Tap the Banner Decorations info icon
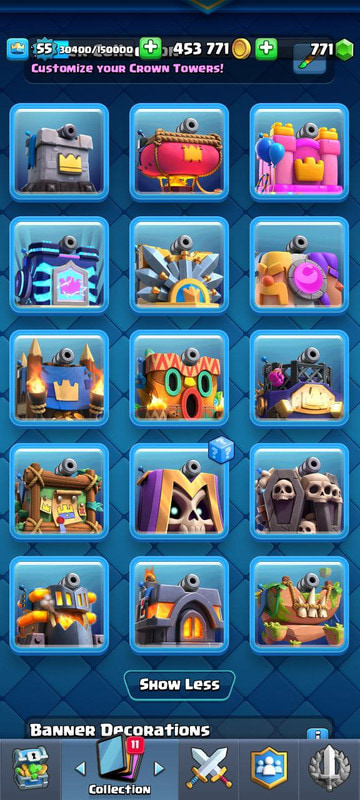This screenshot has width=360, height=800. click(318, 734)
